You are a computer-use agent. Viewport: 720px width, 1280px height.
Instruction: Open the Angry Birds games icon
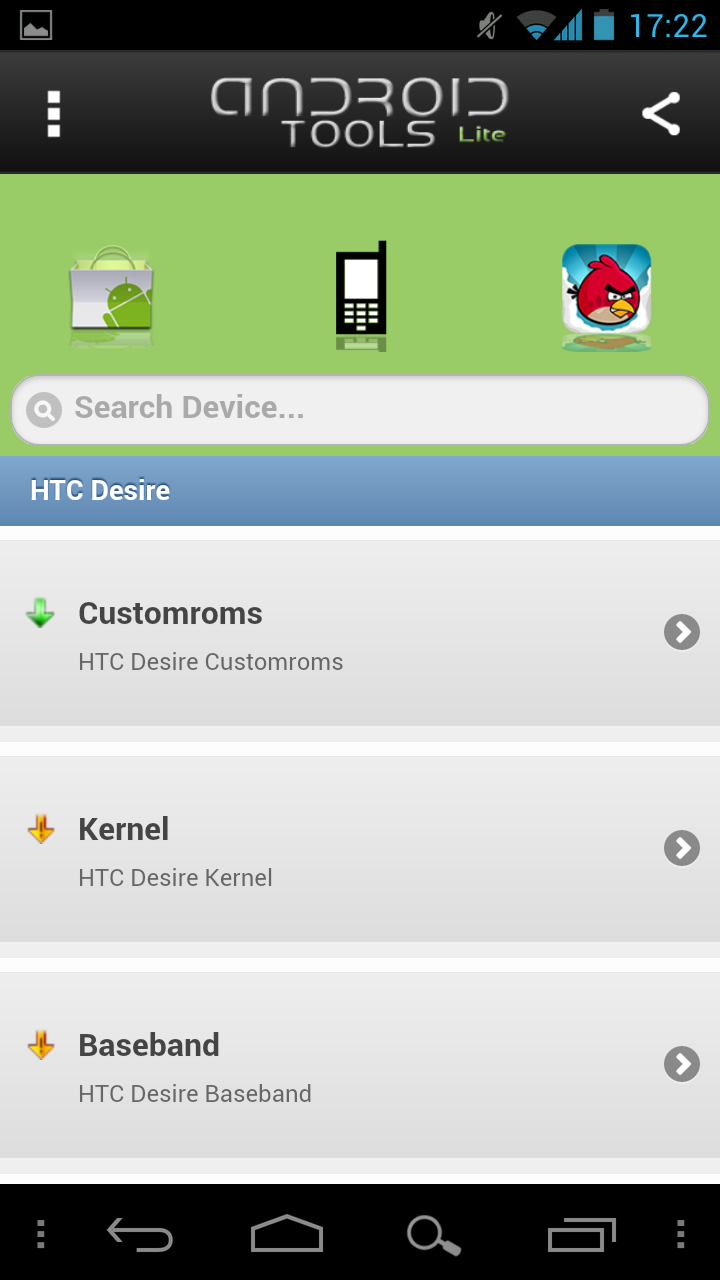click(x=606, y=298)
